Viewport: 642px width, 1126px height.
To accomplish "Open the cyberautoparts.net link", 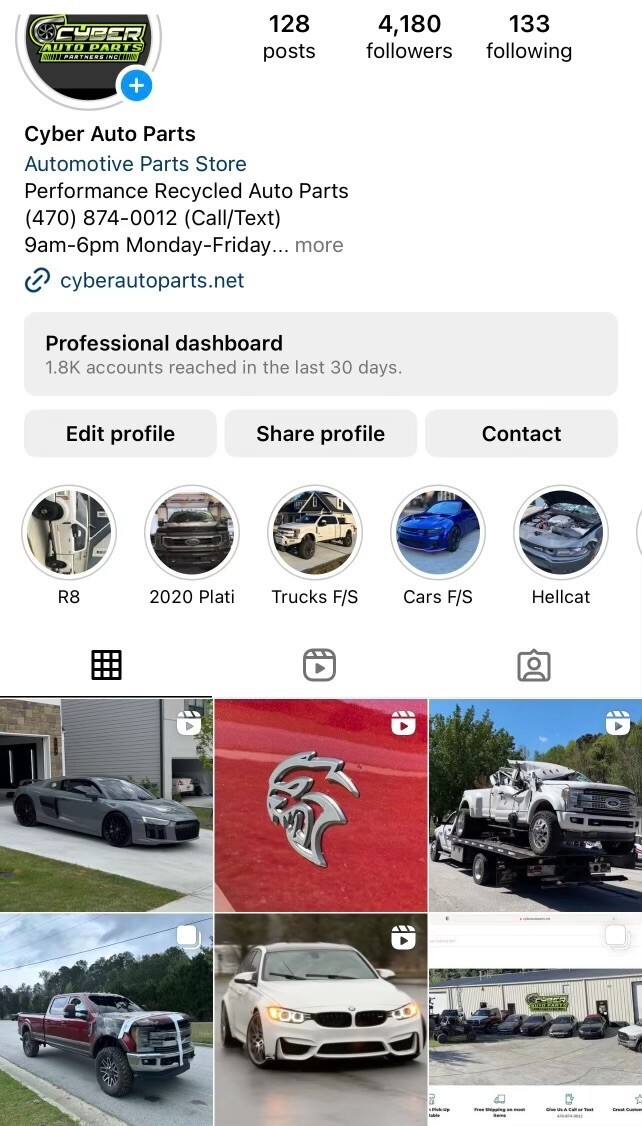I will point(151,281).
